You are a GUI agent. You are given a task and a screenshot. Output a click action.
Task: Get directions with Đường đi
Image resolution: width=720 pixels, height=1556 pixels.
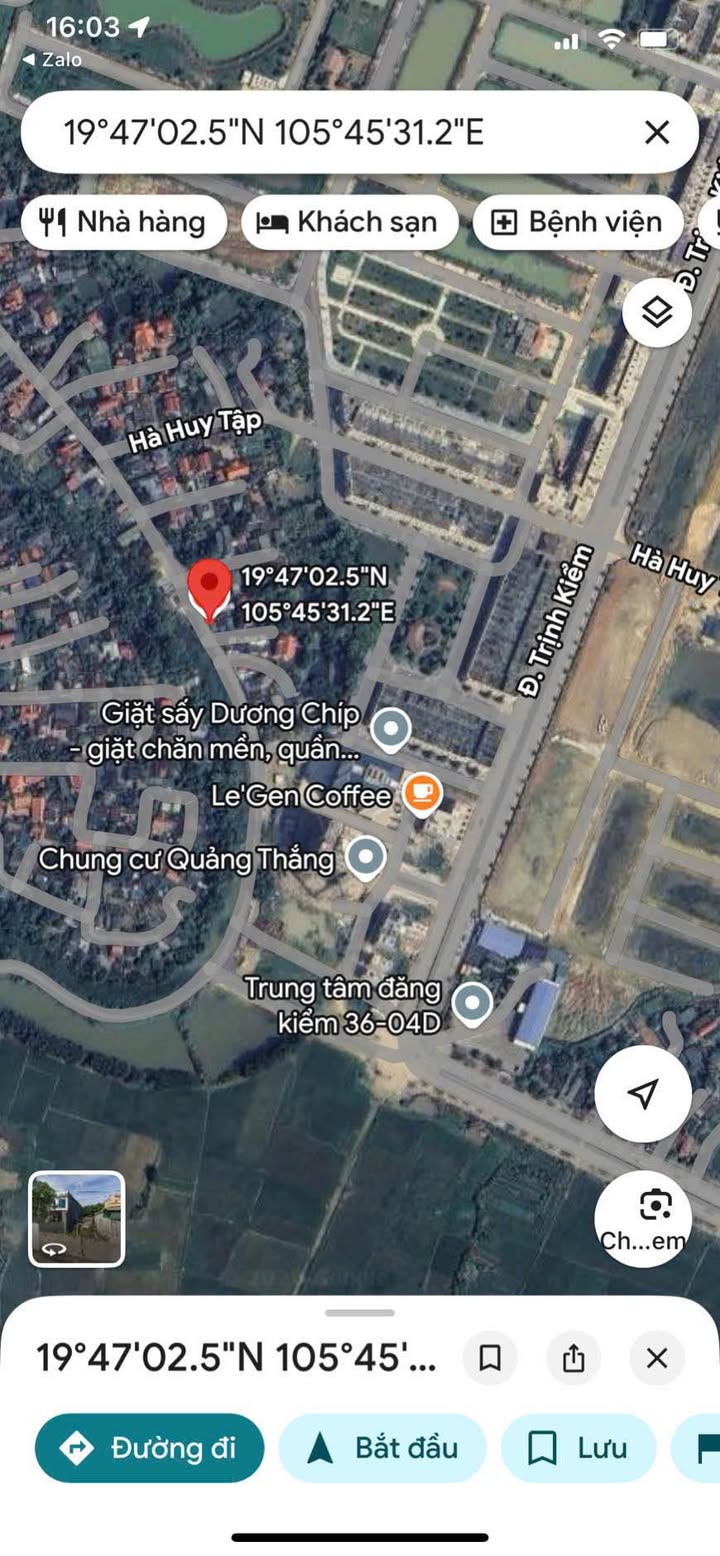click(x=150, y=1447)
